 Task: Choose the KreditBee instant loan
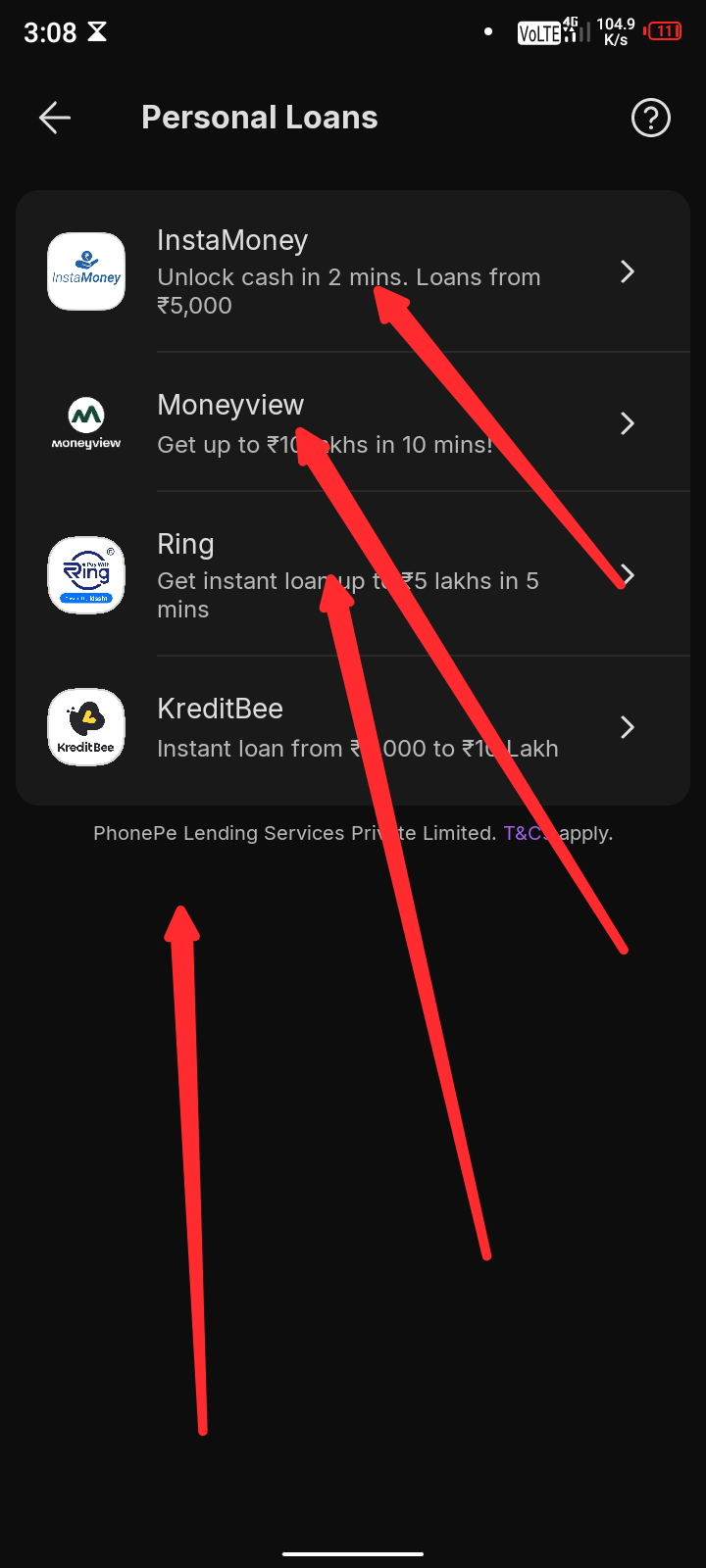point(353,727)
